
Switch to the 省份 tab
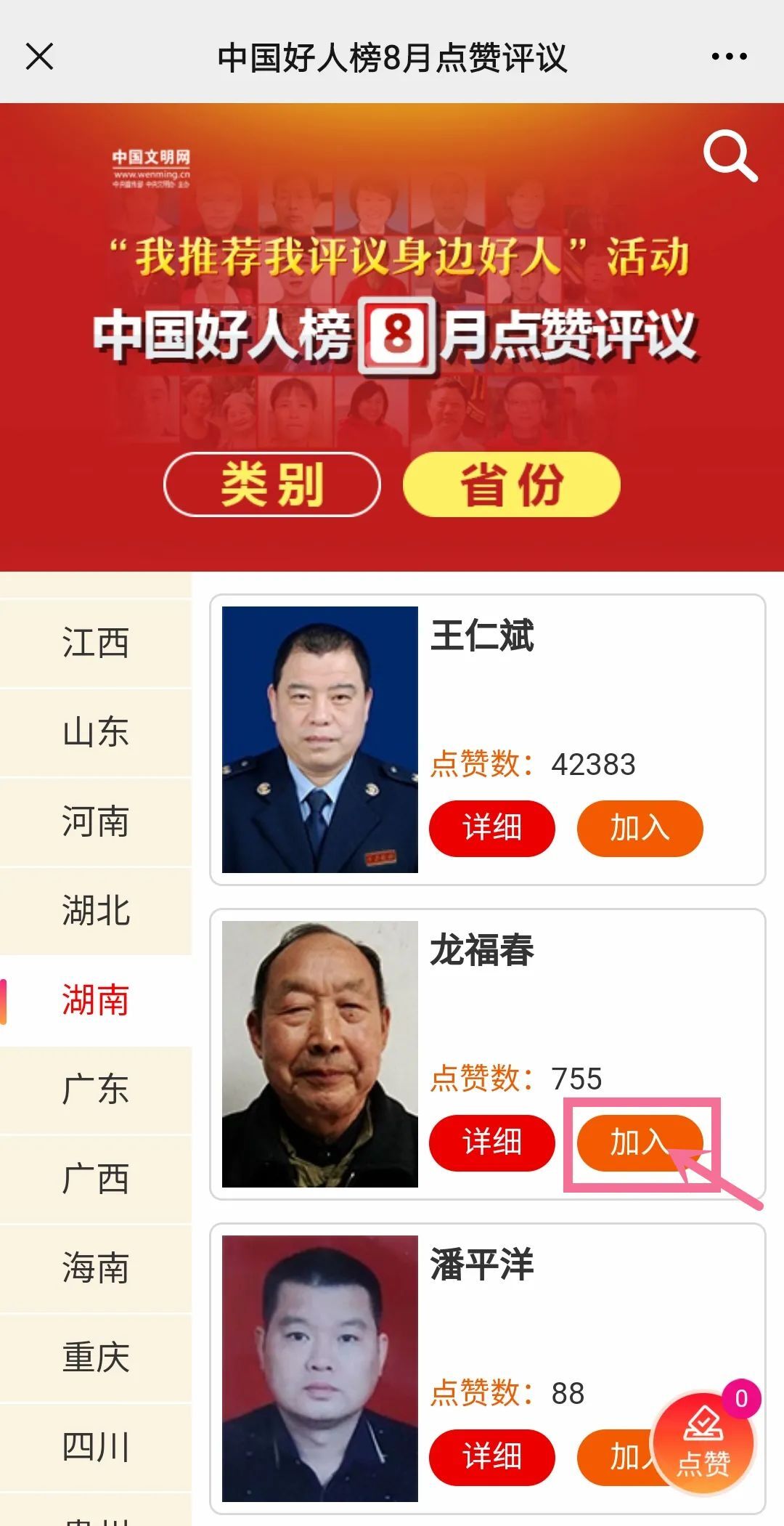coord(512,484)
